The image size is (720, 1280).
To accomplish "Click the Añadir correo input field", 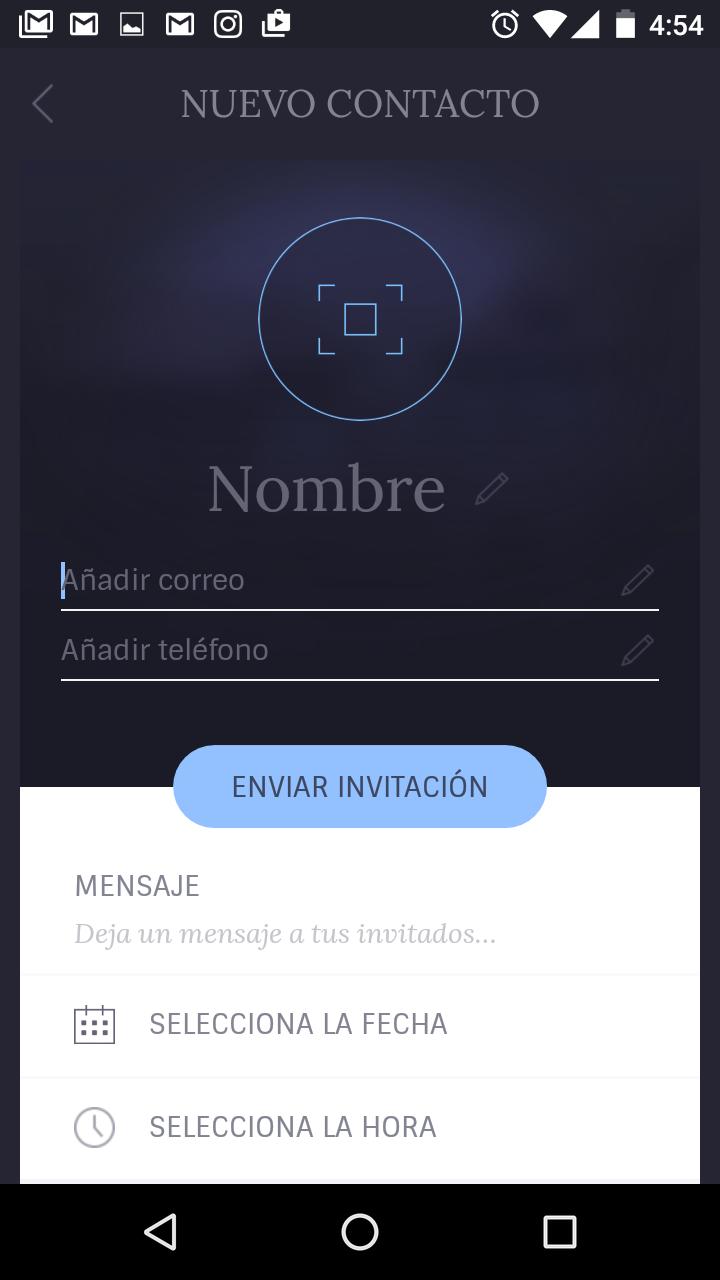I will [x=300, y=580].
